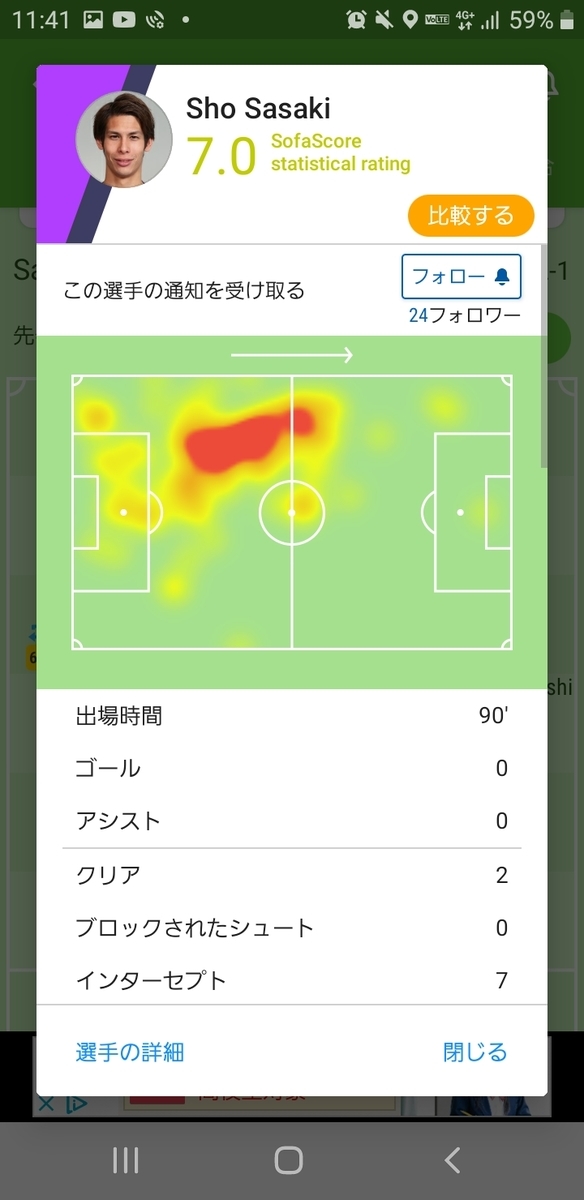Screen dimensions: 584x1200
Task: Close the dialog with 閉じる
Action: coord(475,1052)
